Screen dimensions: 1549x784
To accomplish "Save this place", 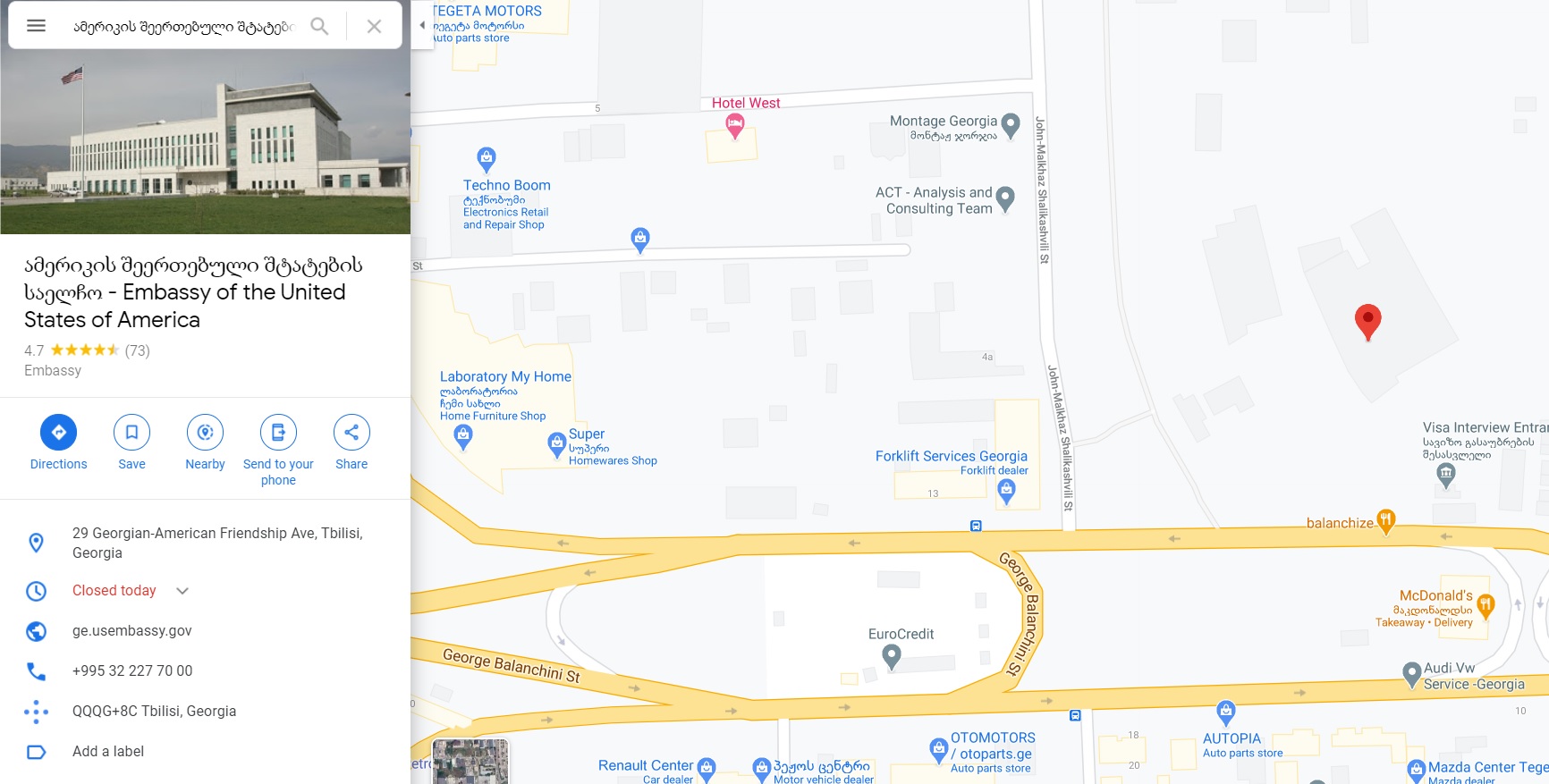I will coord(131,433).
